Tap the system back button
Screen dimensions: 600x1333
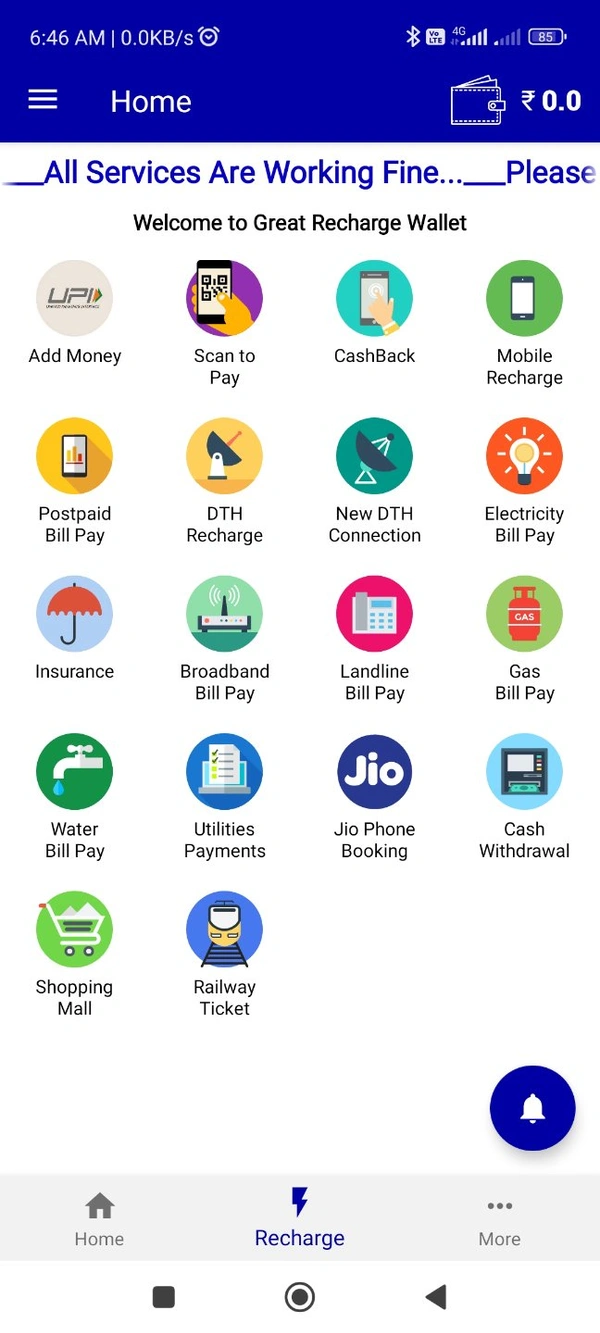click(436, 1297)
